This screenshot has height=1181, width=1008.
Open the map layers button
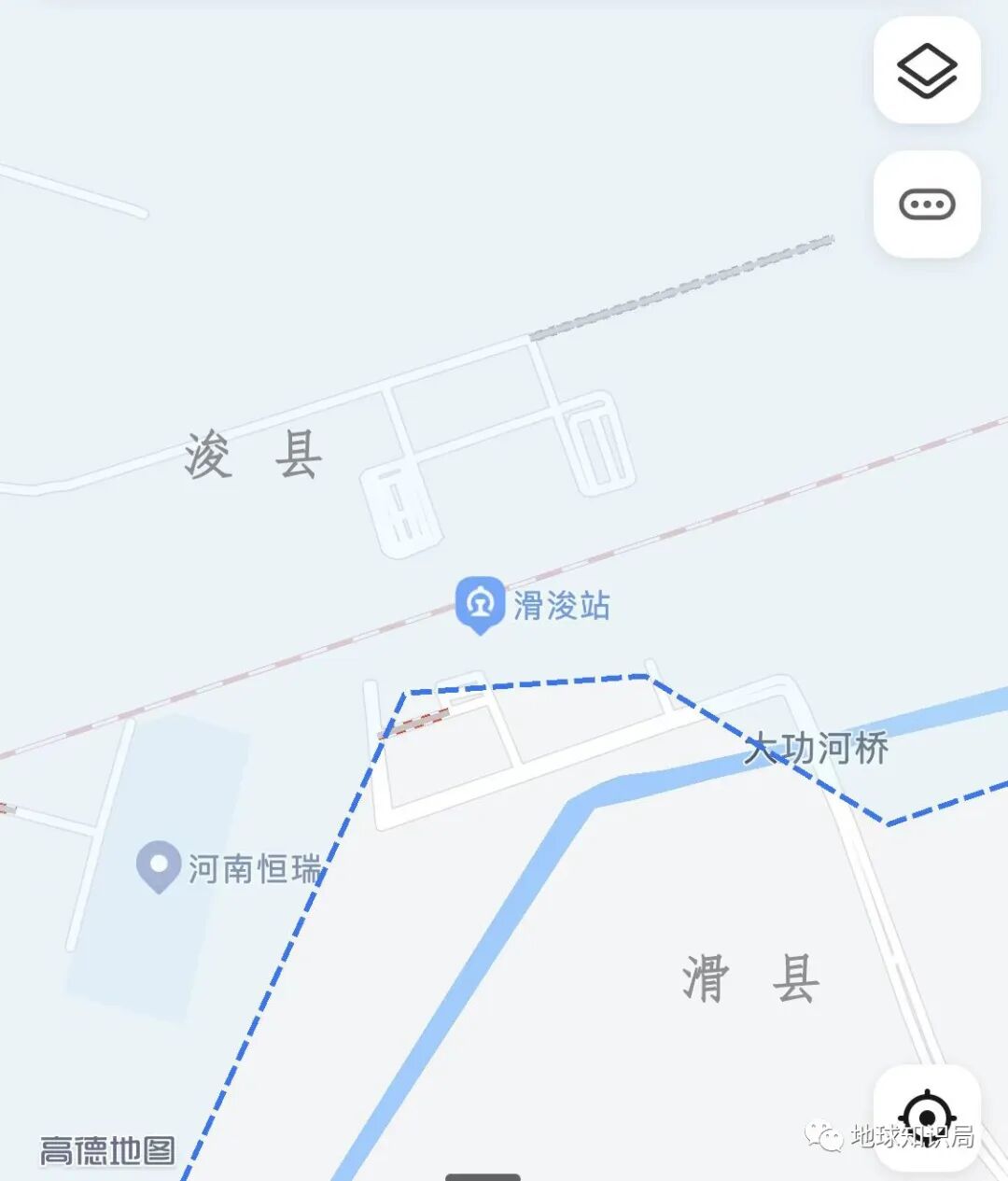coord(927,70)
